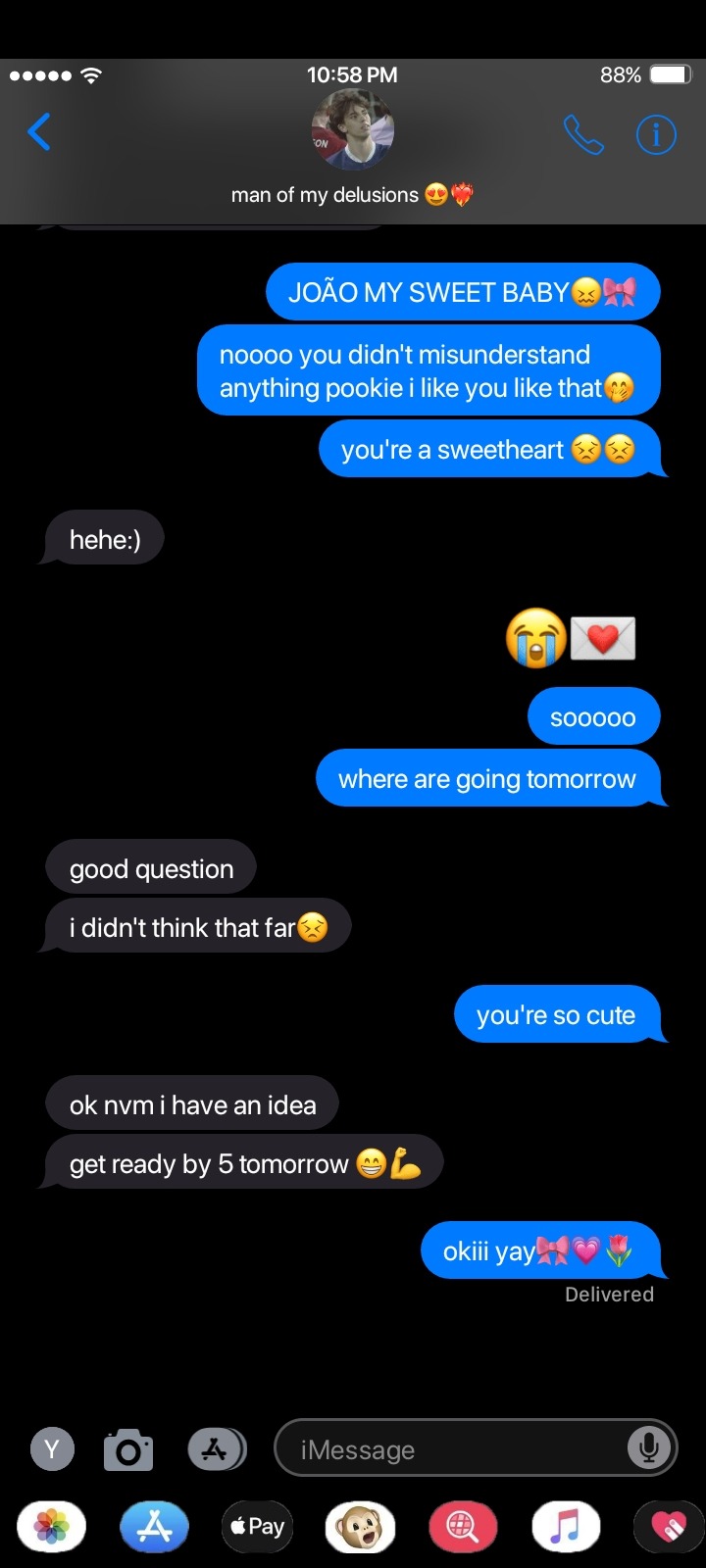This screenshot has width=706, height=1568.
Task: Open the images search app in drawer
Action: click(463, 1527)
